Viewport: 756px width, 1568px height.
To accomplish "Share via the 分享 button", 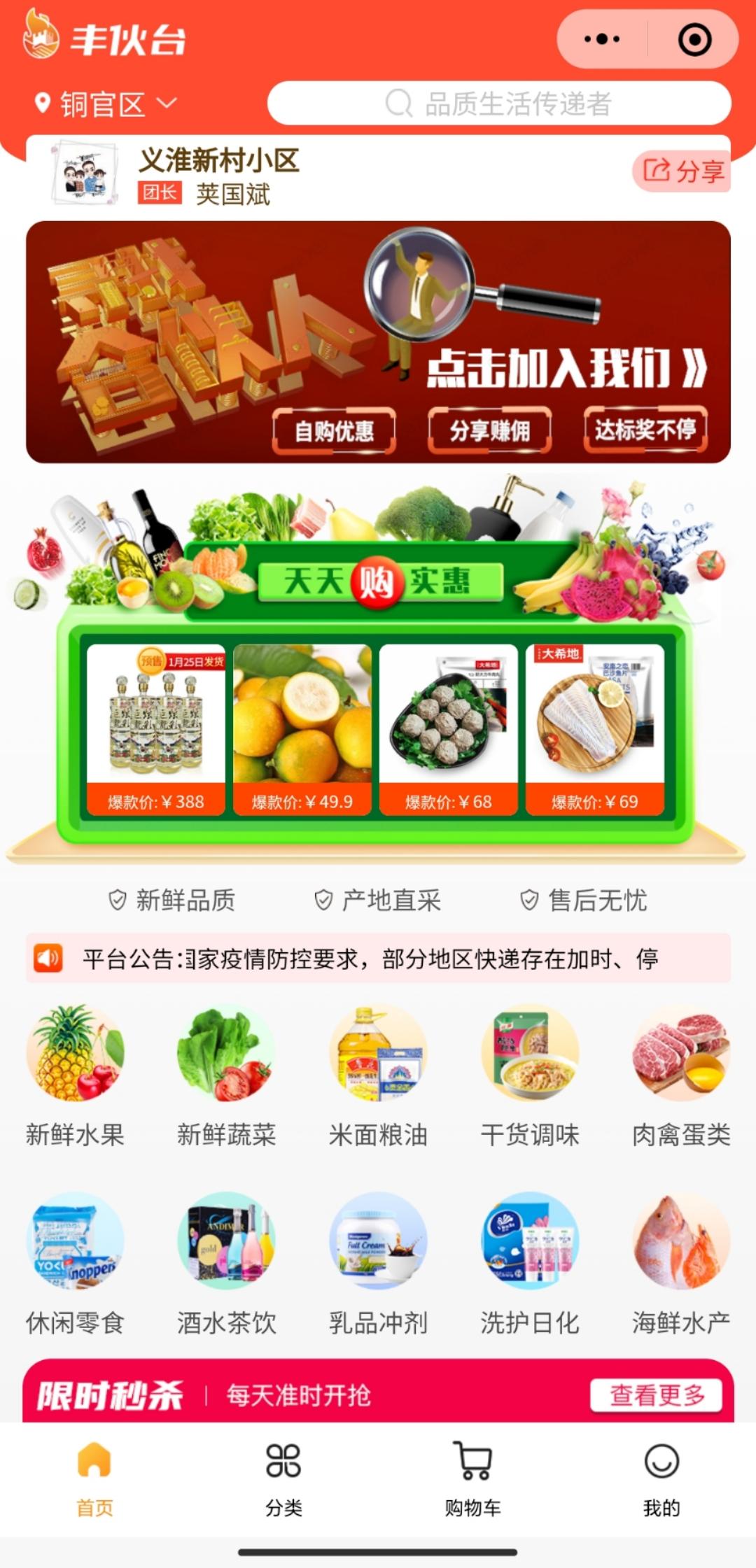I will point(682,171).
